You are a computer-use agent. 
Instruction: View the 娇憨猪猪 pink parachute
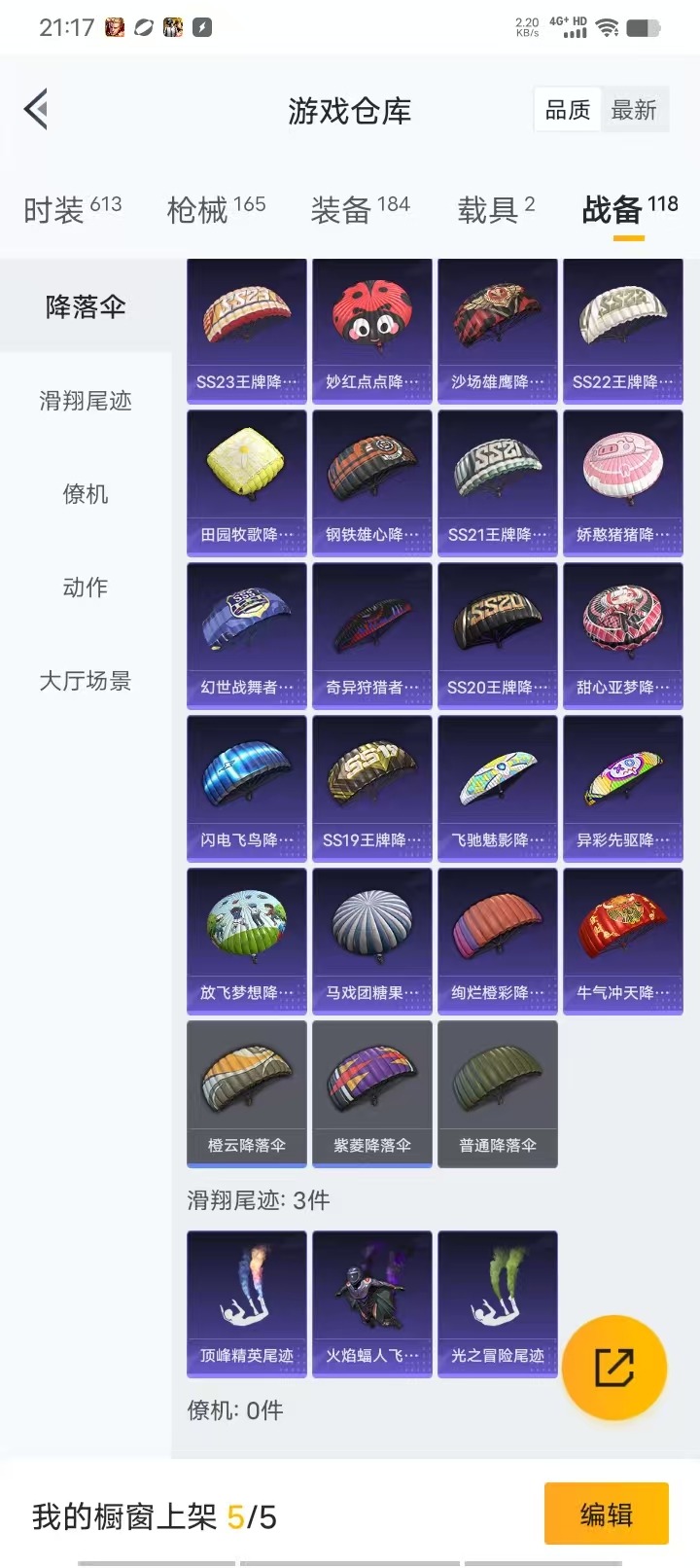click(x=623, y=483)
